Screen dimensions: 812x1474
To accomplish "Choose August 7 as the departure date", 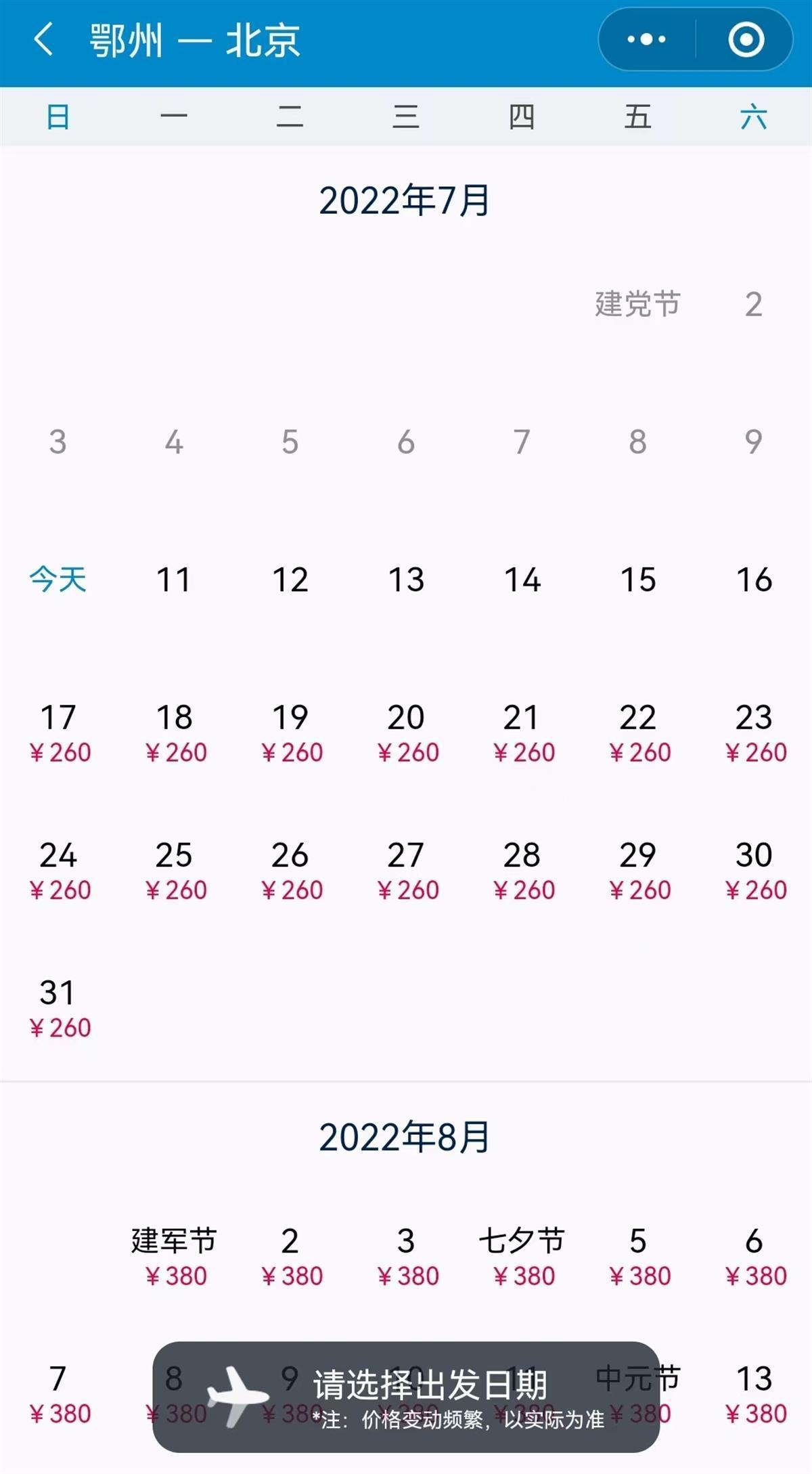I will pos(58,1394).
